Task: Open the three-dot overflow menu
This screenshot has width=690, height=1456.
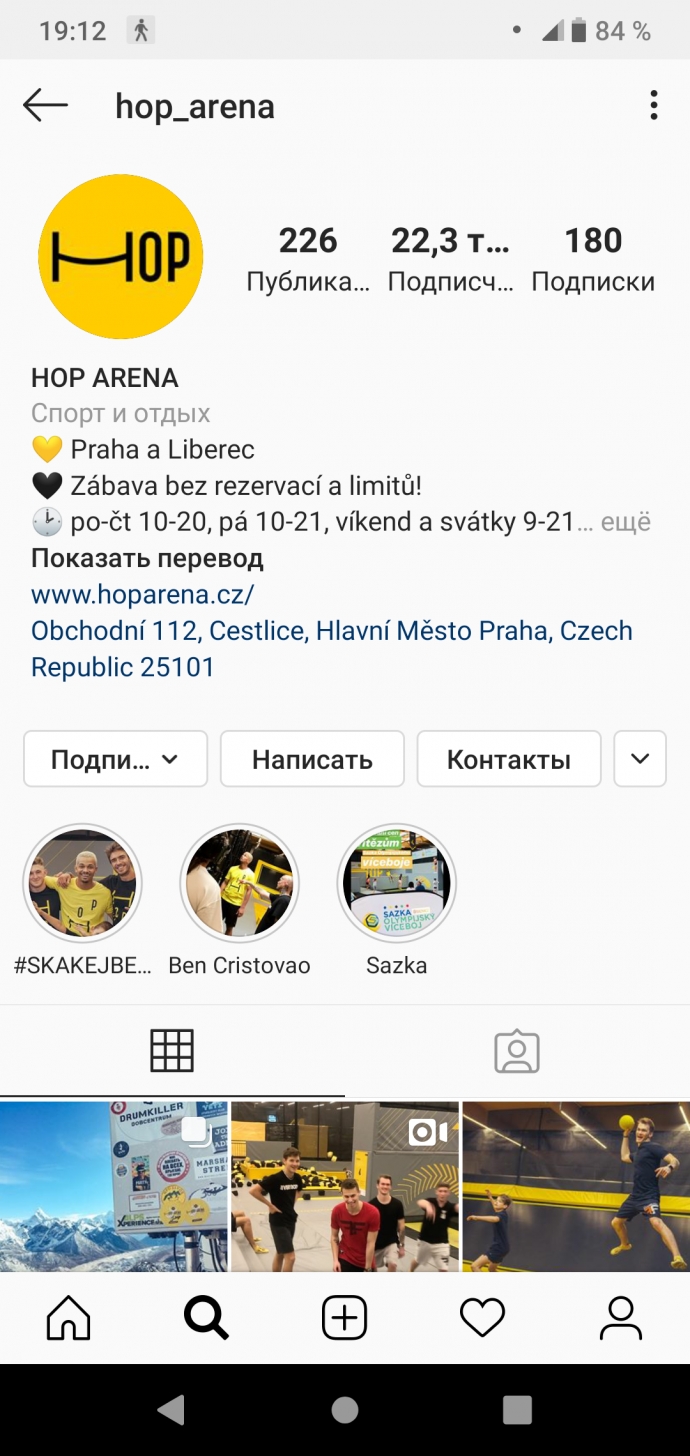Action: tap(653, 105)
